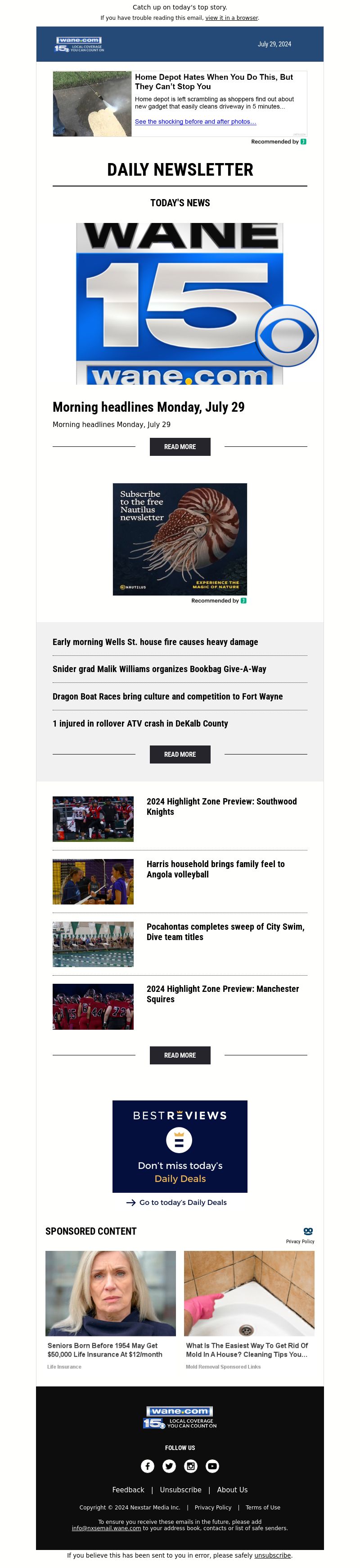Image resolution: width=360 pixels, height=1568 pixels.
Task: Open the Dragon Boat Races article
Action: [x=167, y=696]
